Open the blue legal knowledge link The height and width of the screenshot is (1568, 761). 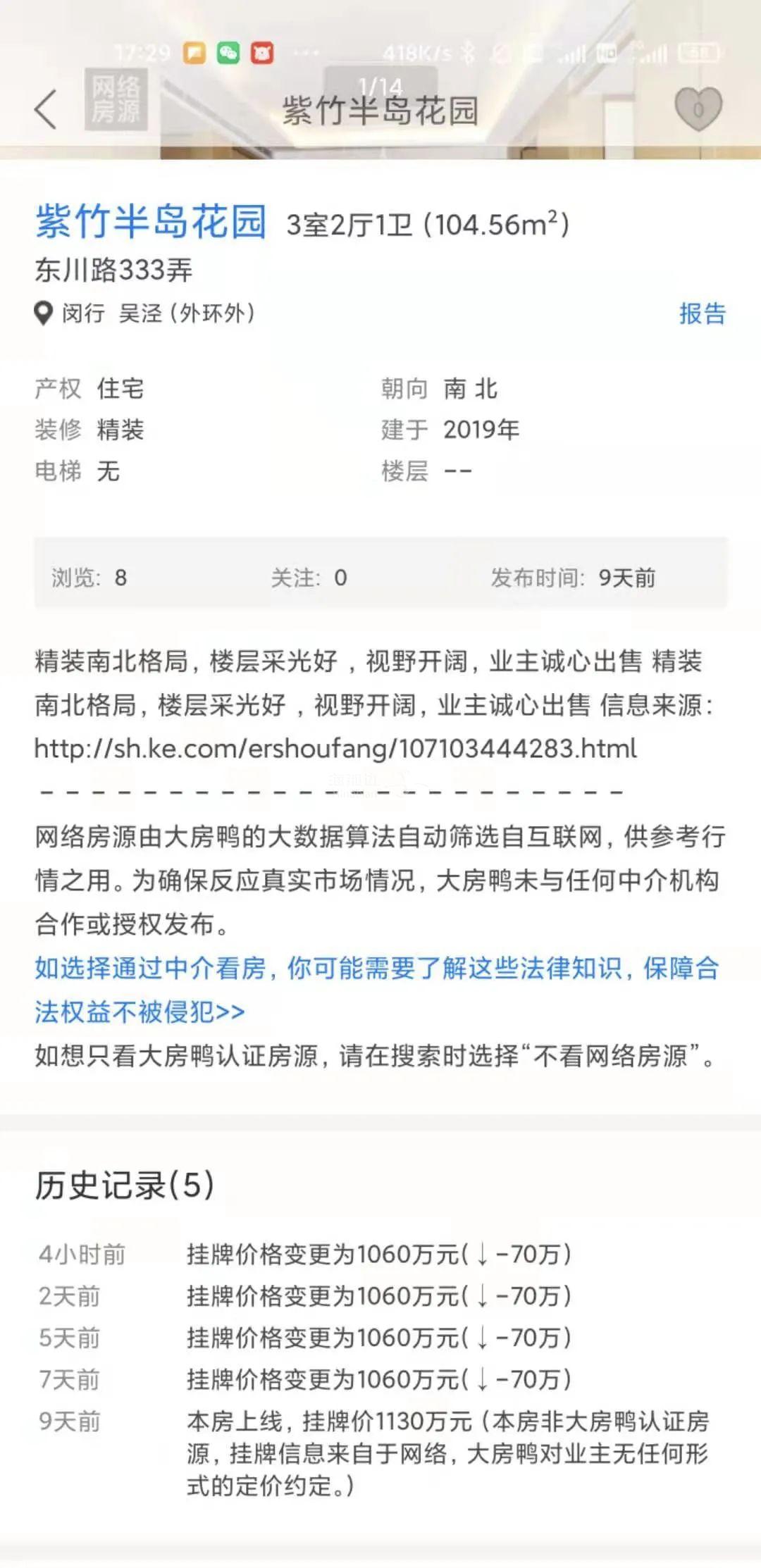[x=376, y=990]
